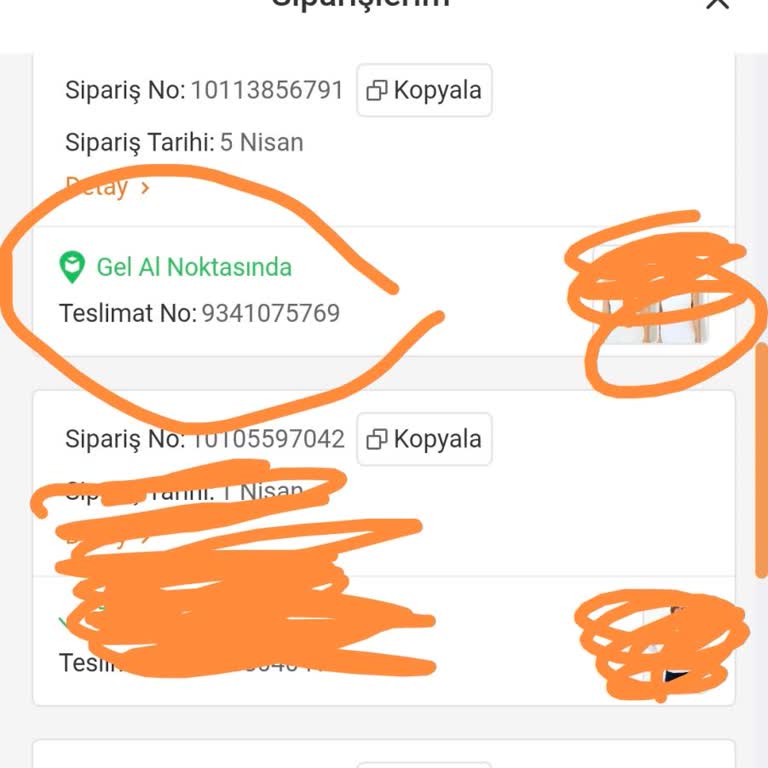Copy order number 10113856791

click(424, 90)
